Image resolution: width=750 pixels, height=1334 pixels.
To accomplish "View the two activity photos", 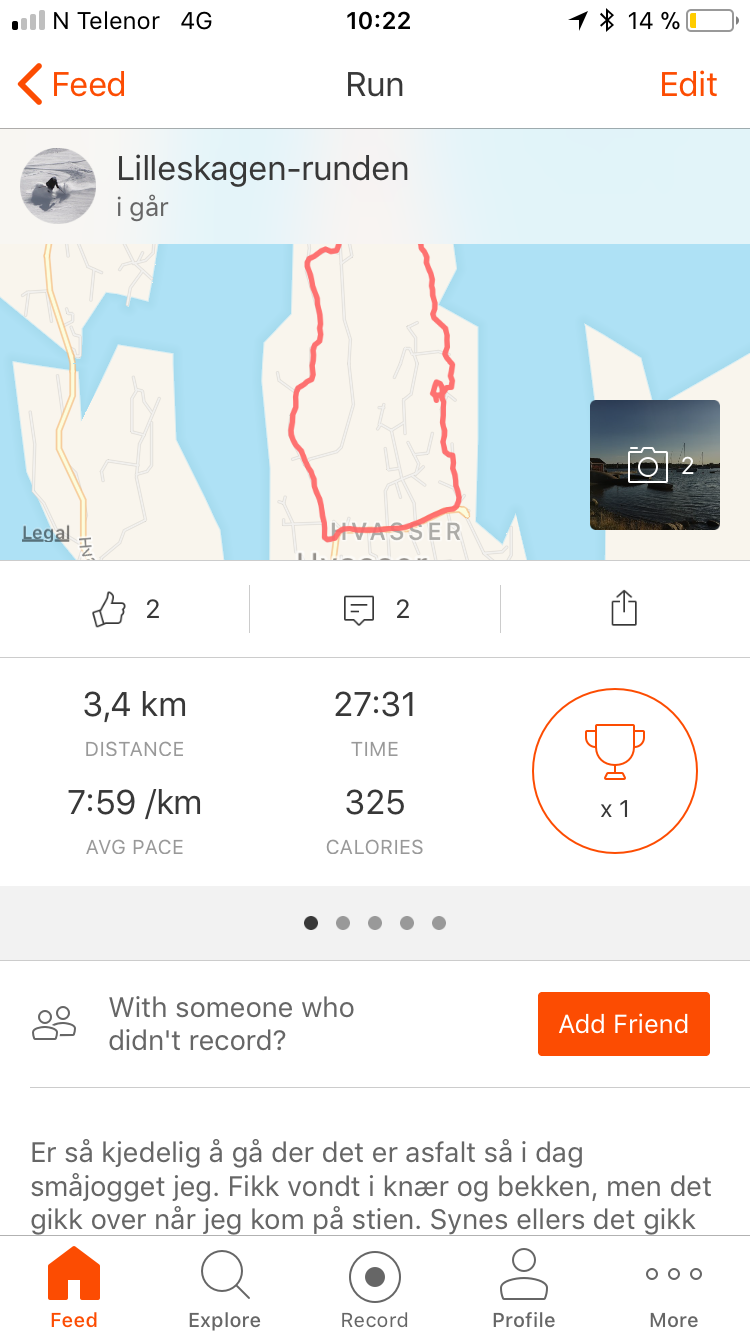I will (655, 464).
